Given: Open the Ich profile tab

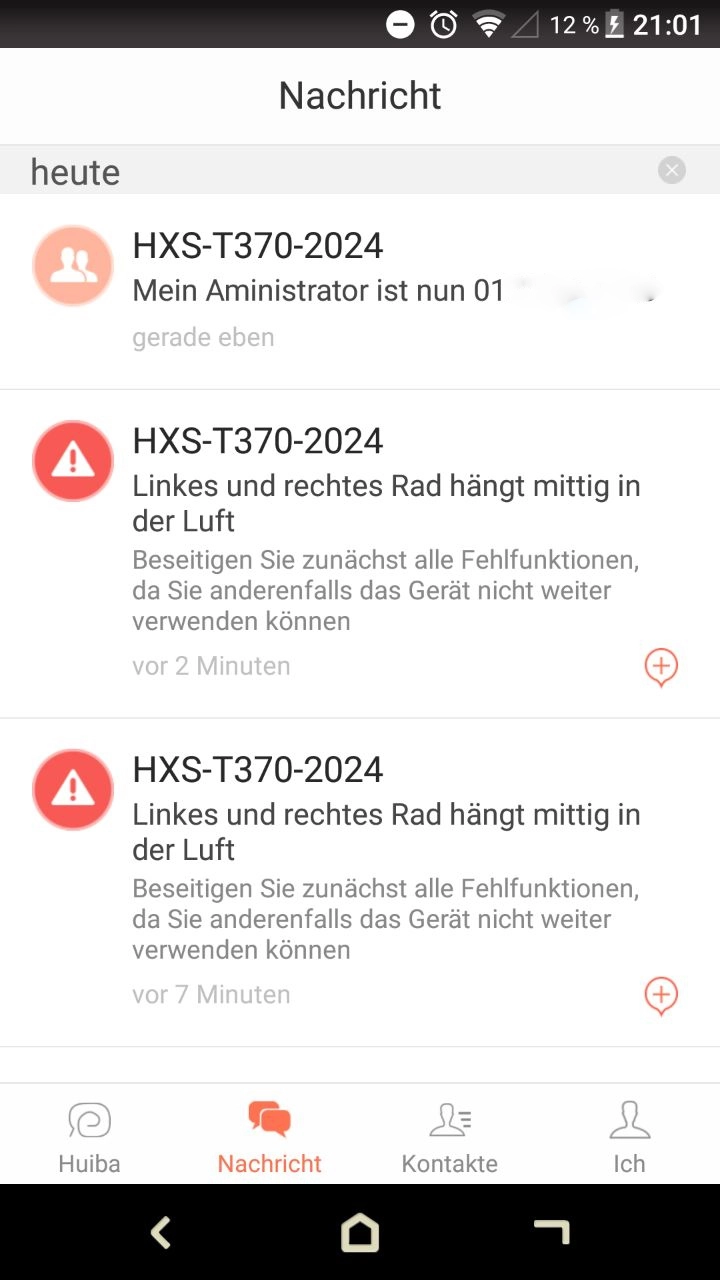Looking at the screenshot, I should (630, 1137).
